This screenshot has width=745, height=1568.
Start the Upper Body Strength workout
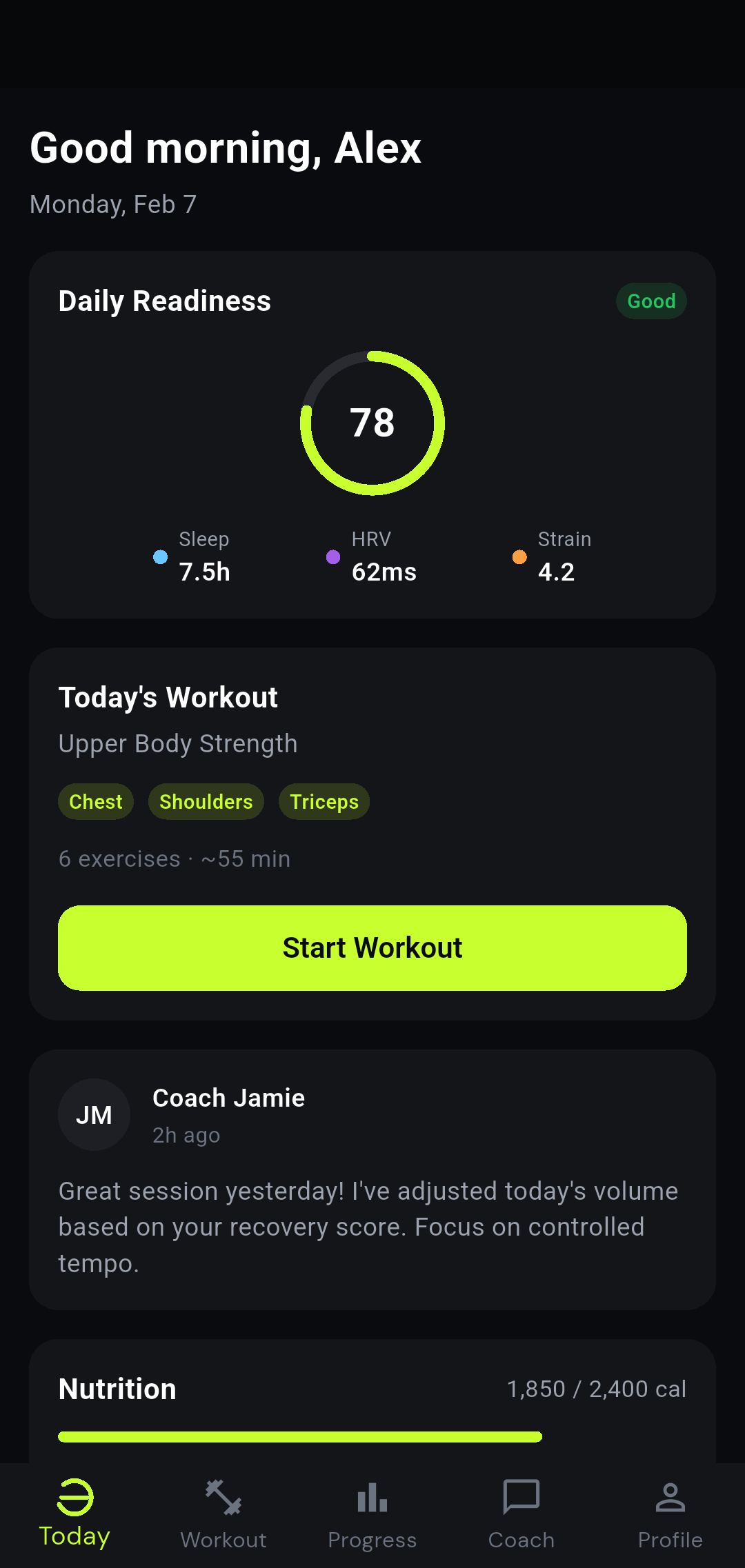372,947
